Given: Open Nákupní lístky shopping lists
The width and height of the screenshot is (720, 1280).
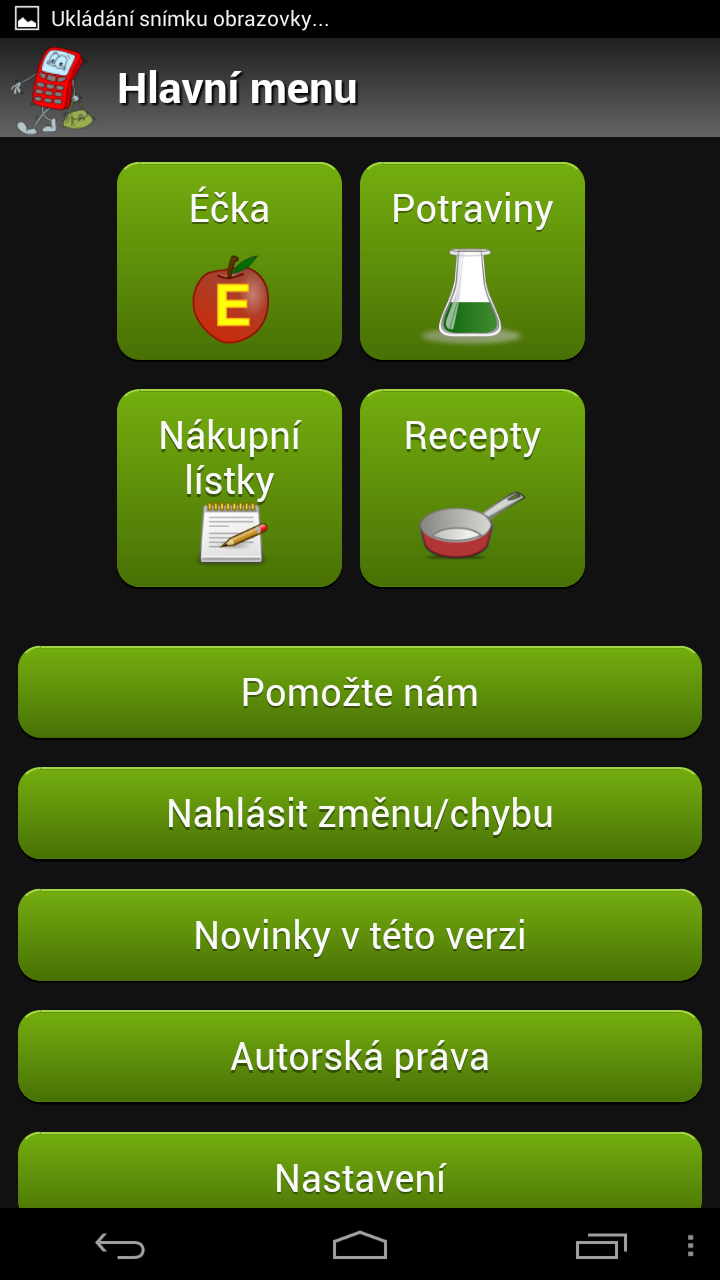Looking at the screenshot, I should pyautogui.click(x=229, y=487).
